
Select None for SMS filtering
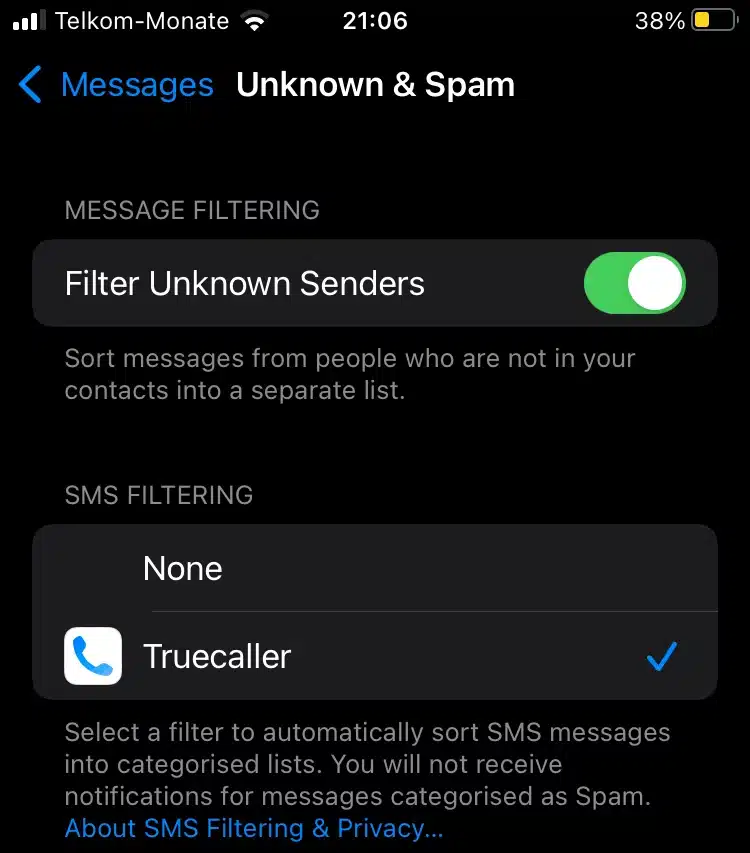pos(375,568)
